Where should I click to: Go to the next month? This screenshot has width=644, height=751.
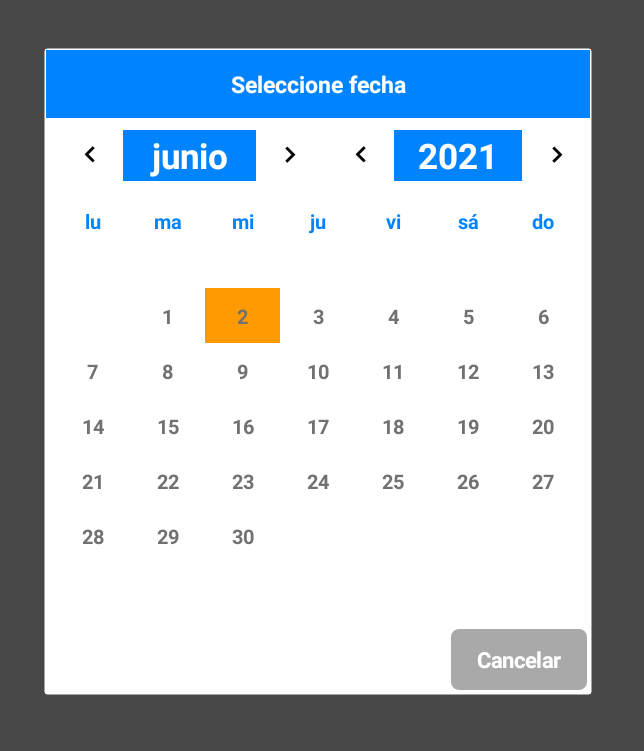290,155
